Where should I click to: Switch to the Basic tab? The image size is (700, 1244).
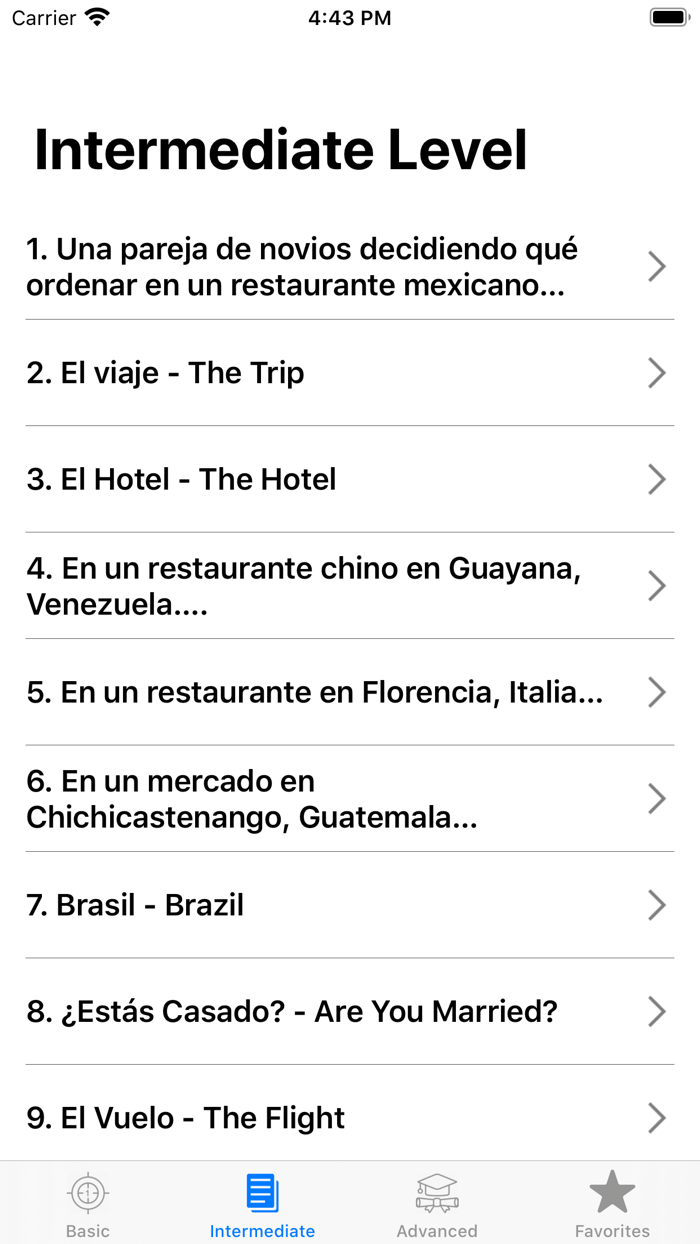[88, 1204]
